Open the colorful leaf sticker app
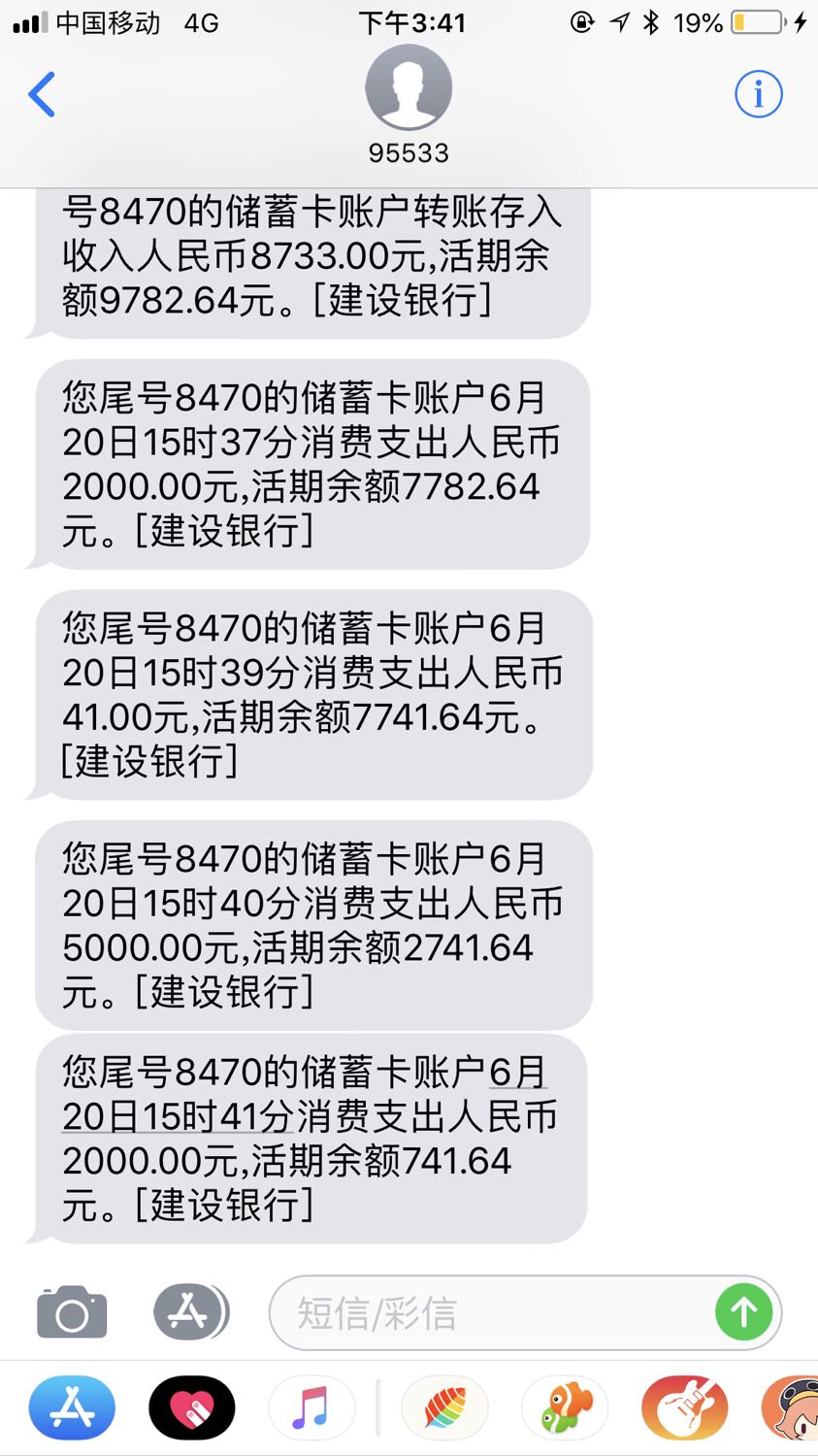Screen dimensions: 818x1456 pos(444,1407)
